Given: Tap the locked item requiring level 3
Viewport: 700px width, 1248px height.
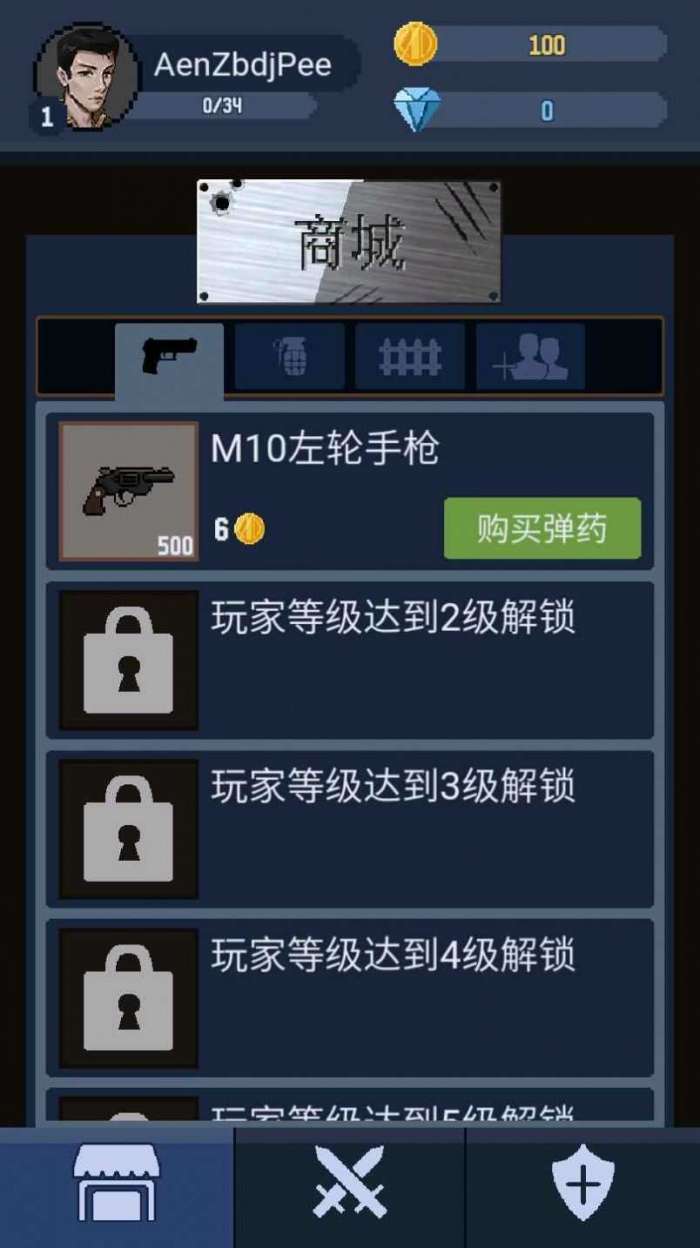Looking at the screenshot, I should (350, 829).
